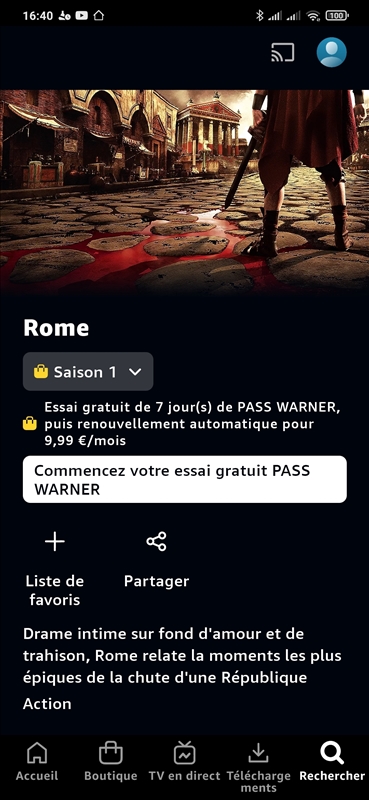Expand the Saison 1 dropdown
369x800 pixels.
point(88,372)
